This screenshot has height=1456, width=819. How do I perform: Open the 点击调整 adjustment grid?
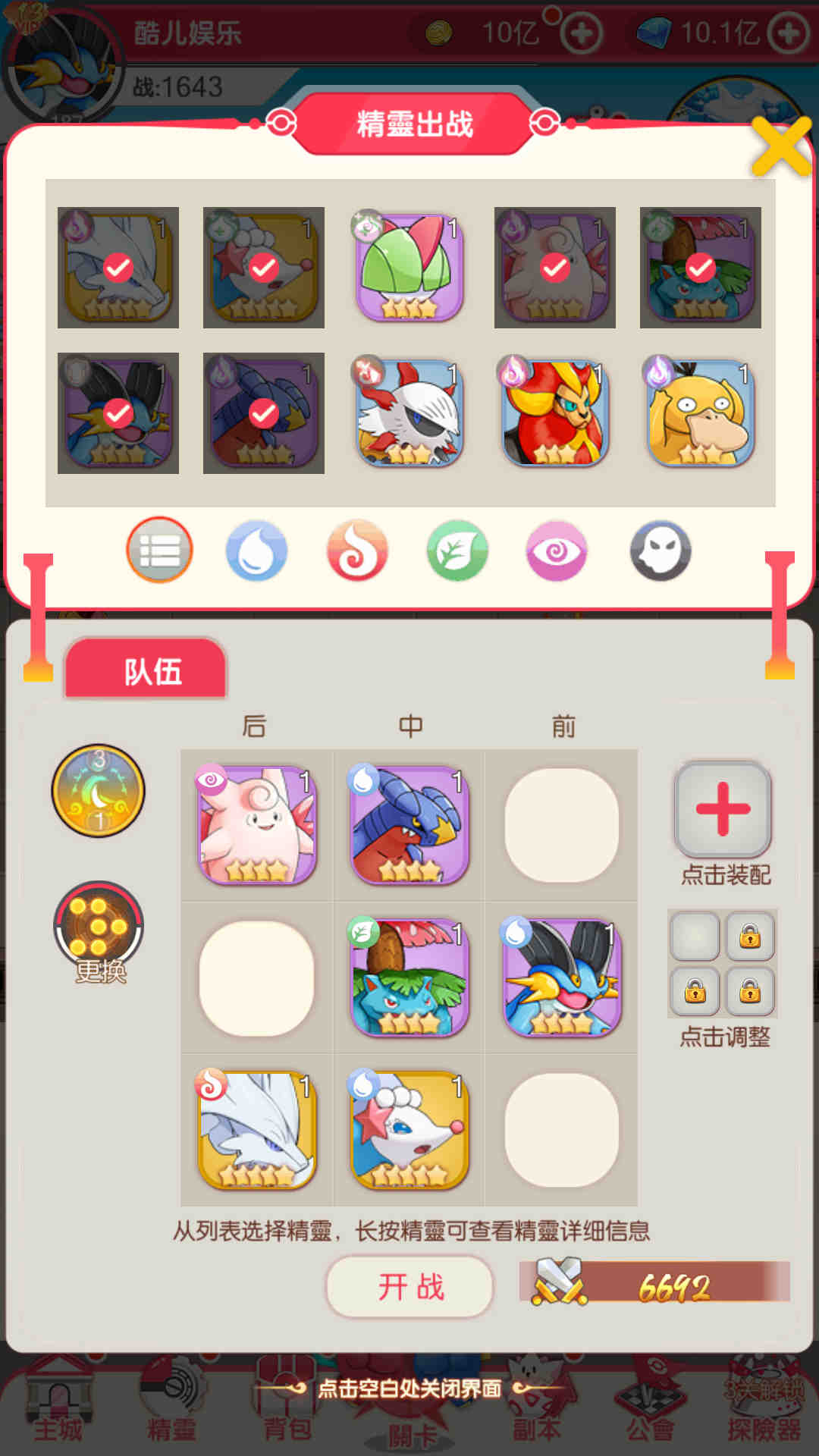pyautogui.click(x=723, y=964)
